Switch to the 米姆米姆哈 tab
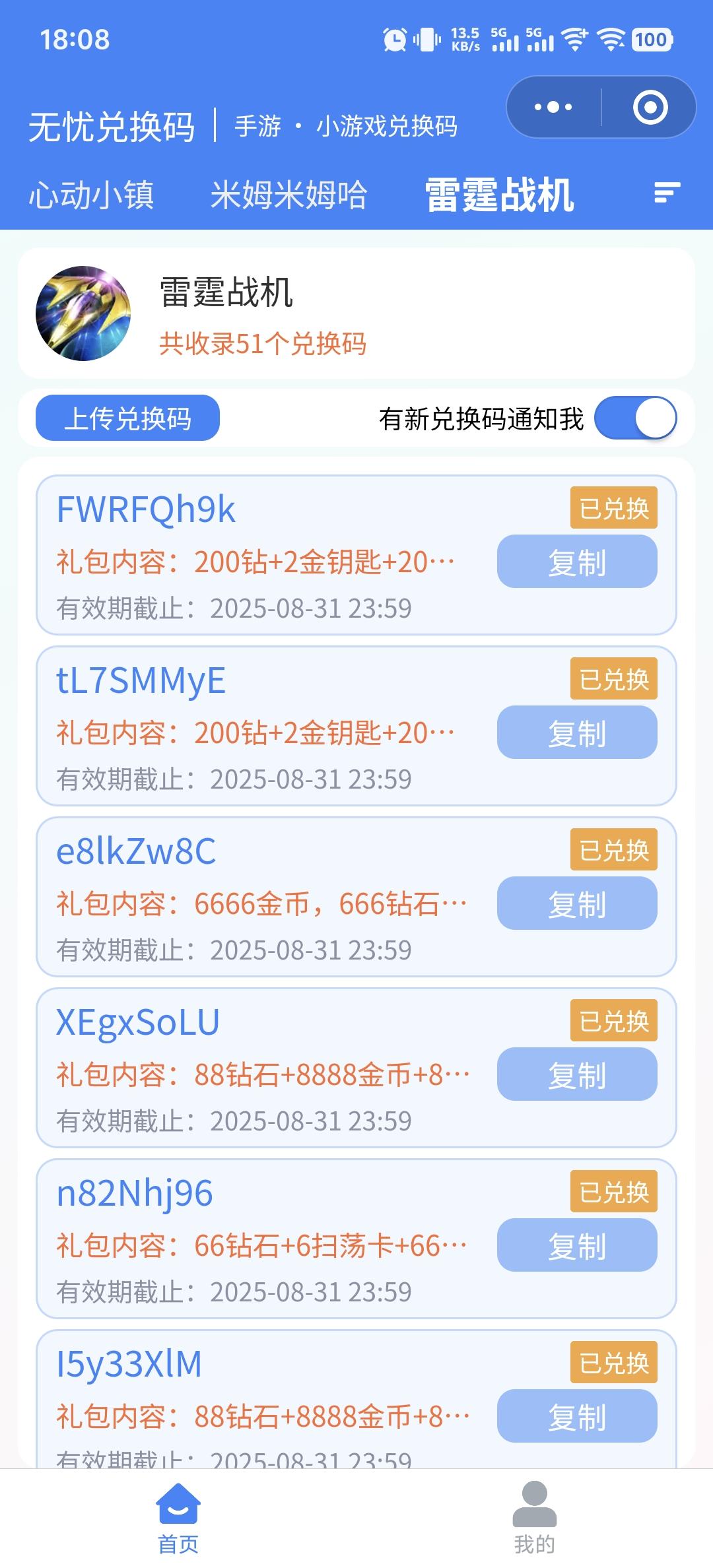 pyautogui.click(x=289, y=195)
